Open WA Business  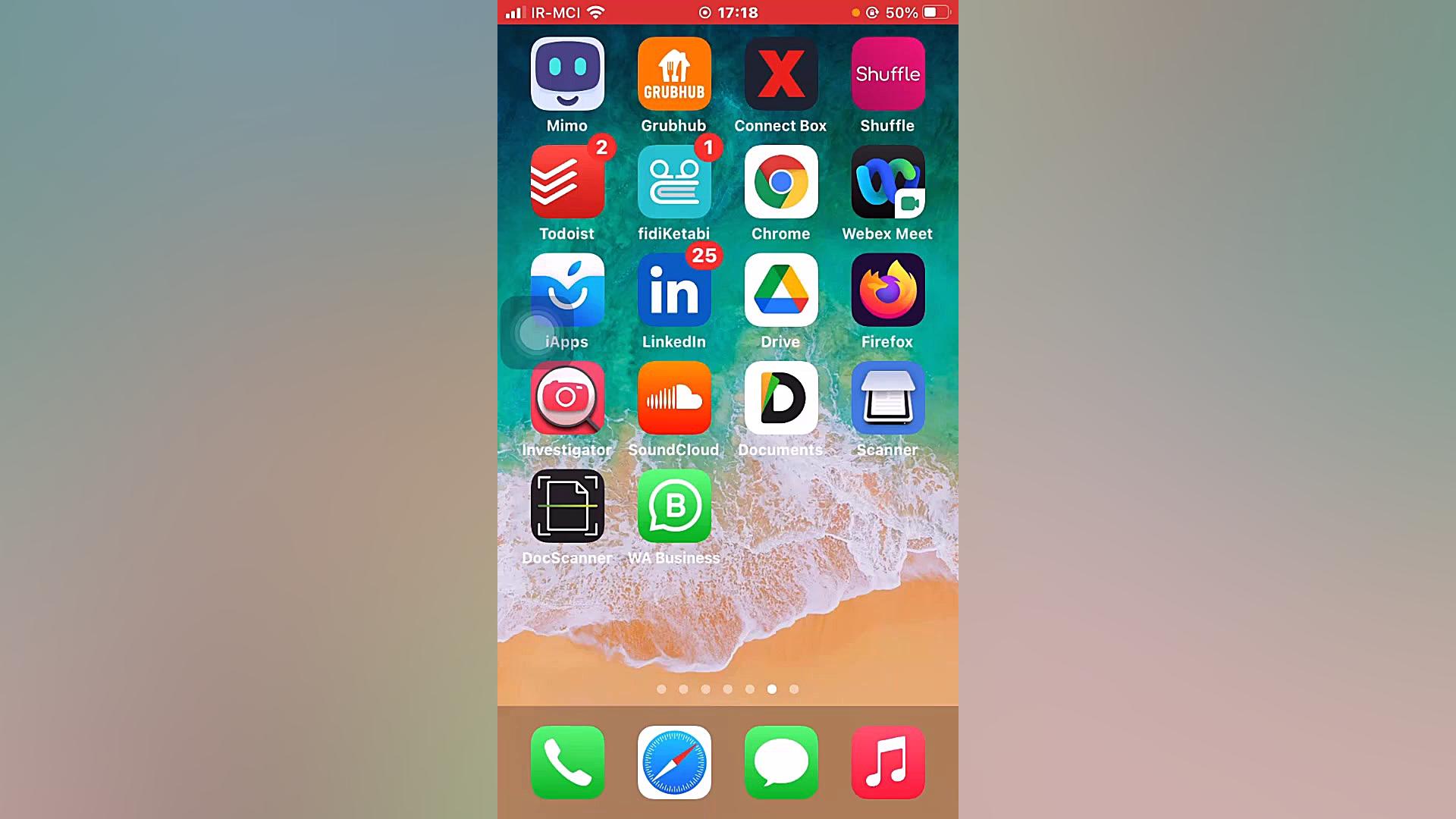(x=674, y=507)
